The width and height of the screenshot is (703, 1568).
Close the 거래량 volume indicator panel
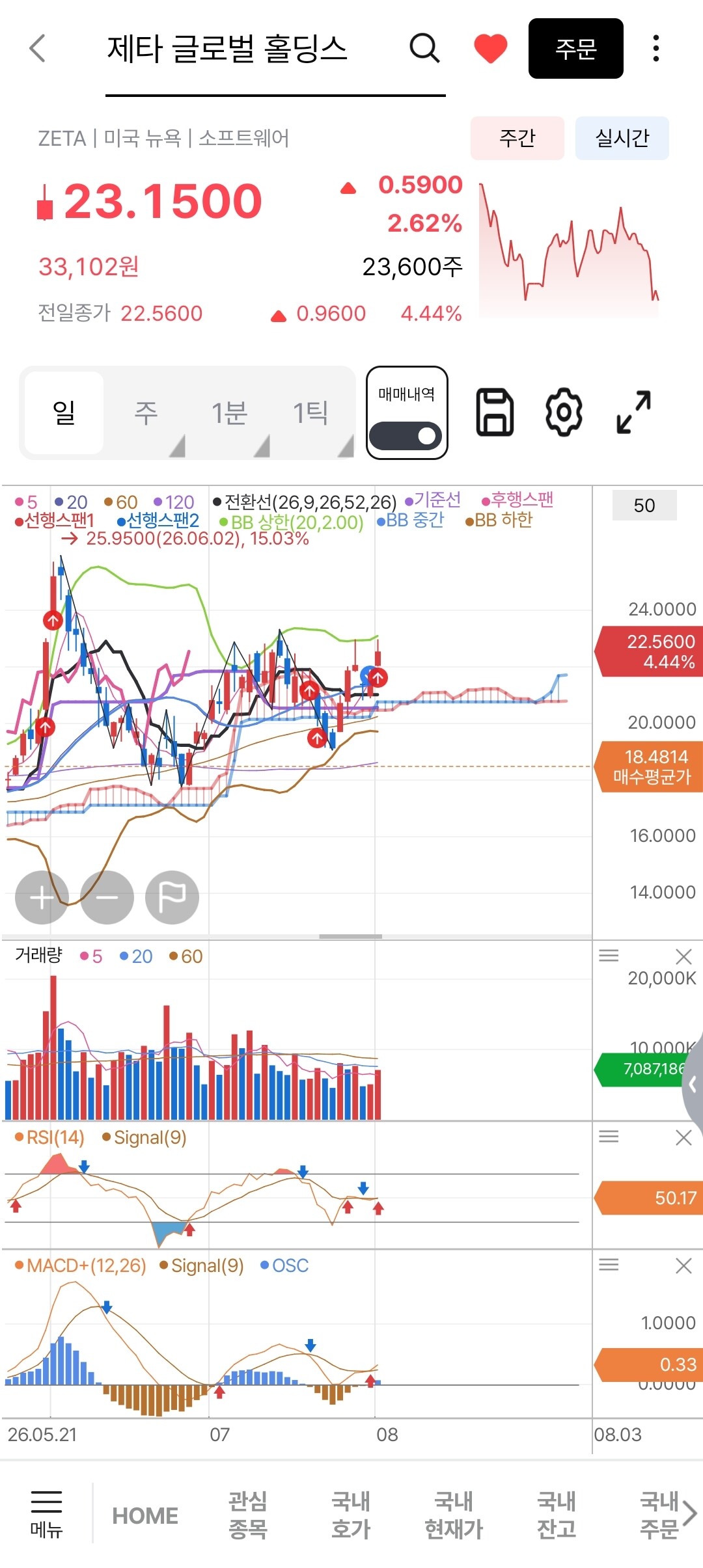683,956
